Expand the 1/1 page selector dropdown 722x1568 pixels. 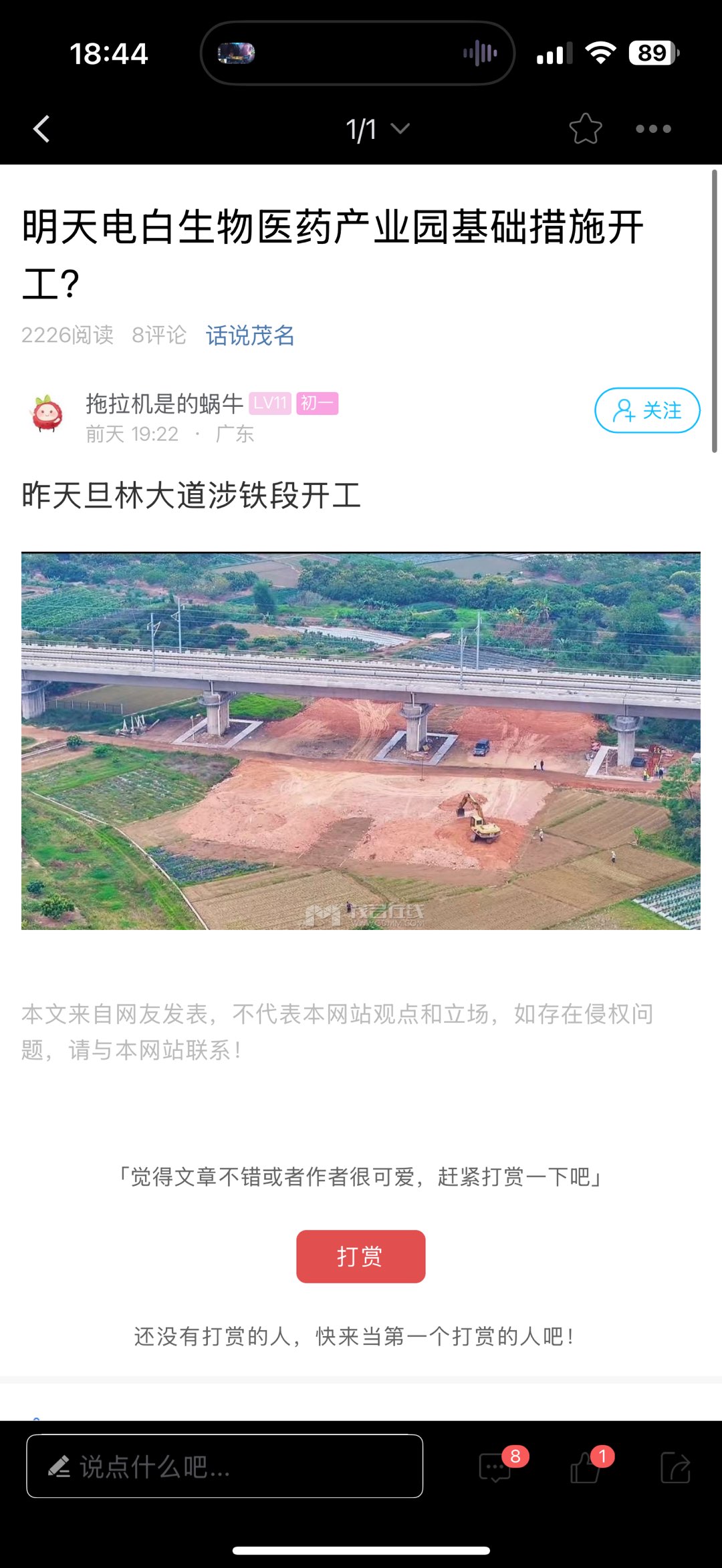tap(377, 129)
